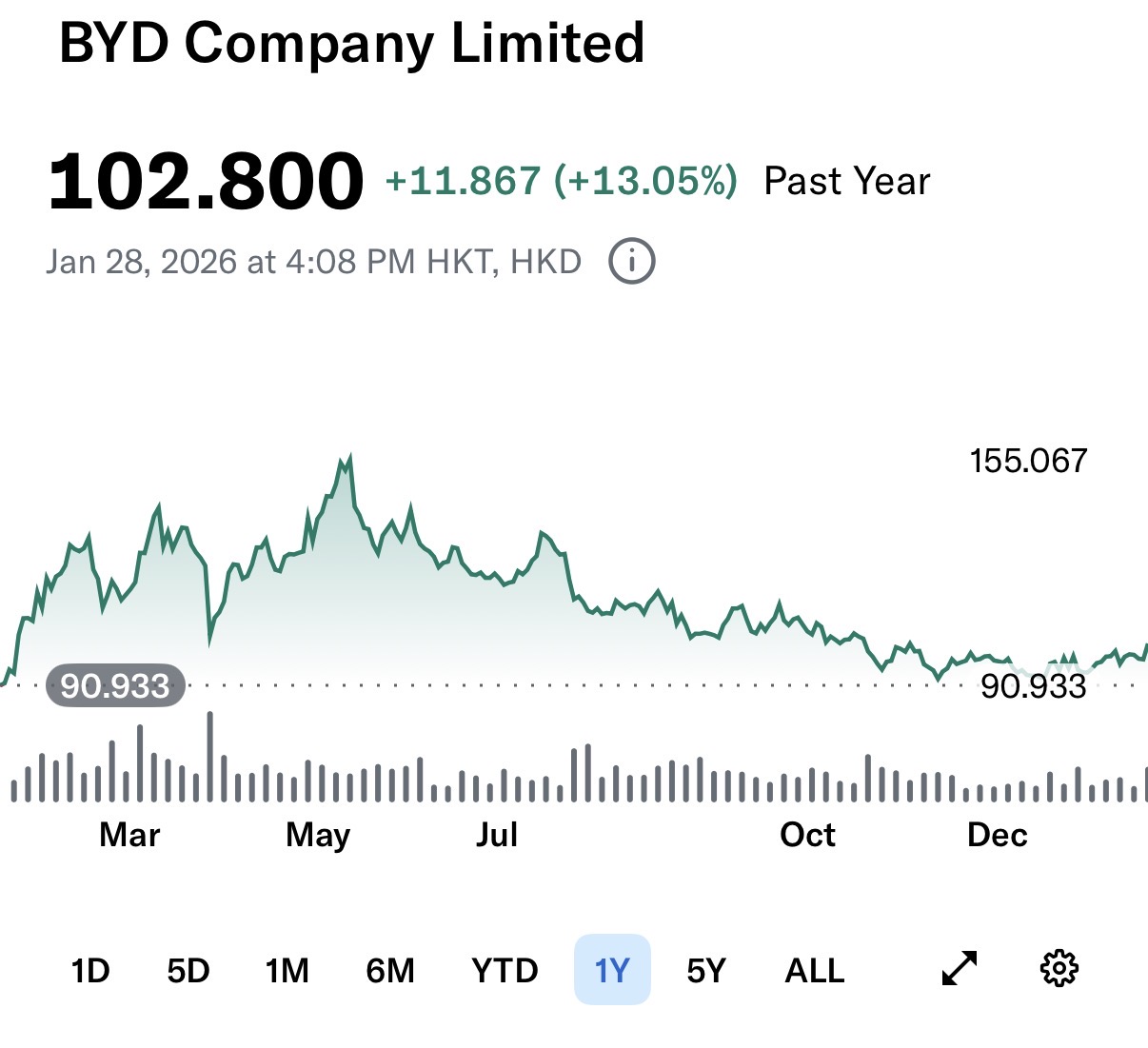The width and height of the screenshot is (1148, 1048).
Task: Select the 5D range
Action: (188, 970)
